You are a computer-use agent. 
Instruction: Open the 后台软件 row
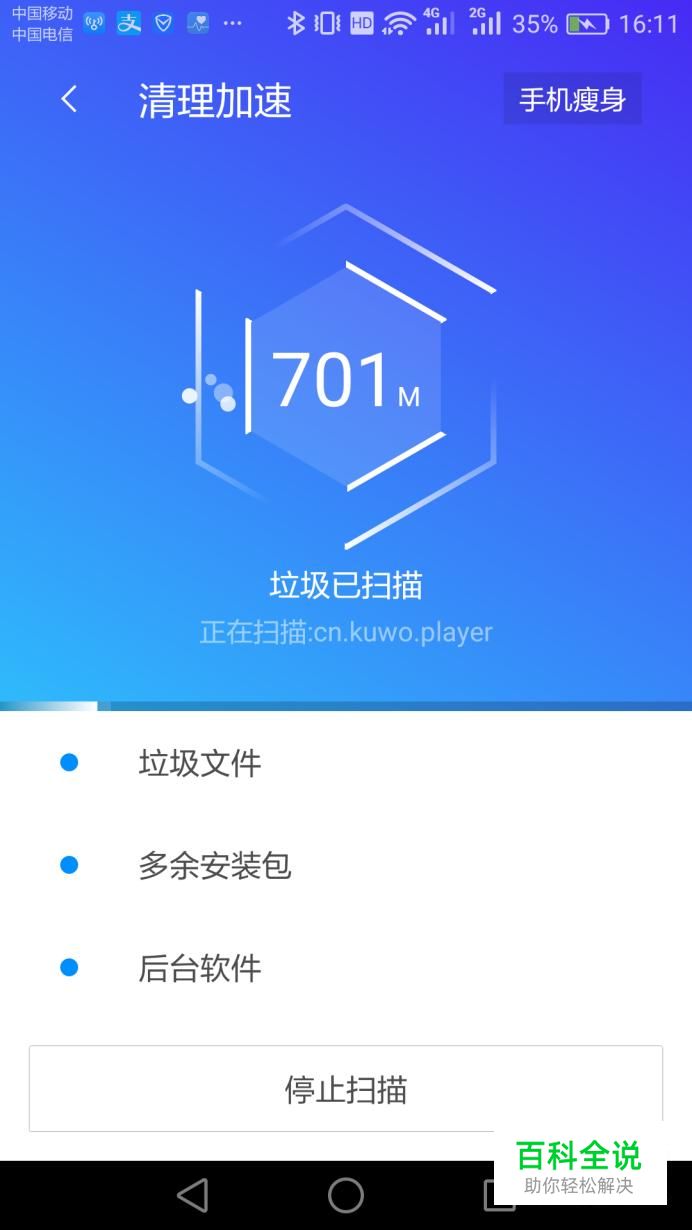(x=346, y=967)
